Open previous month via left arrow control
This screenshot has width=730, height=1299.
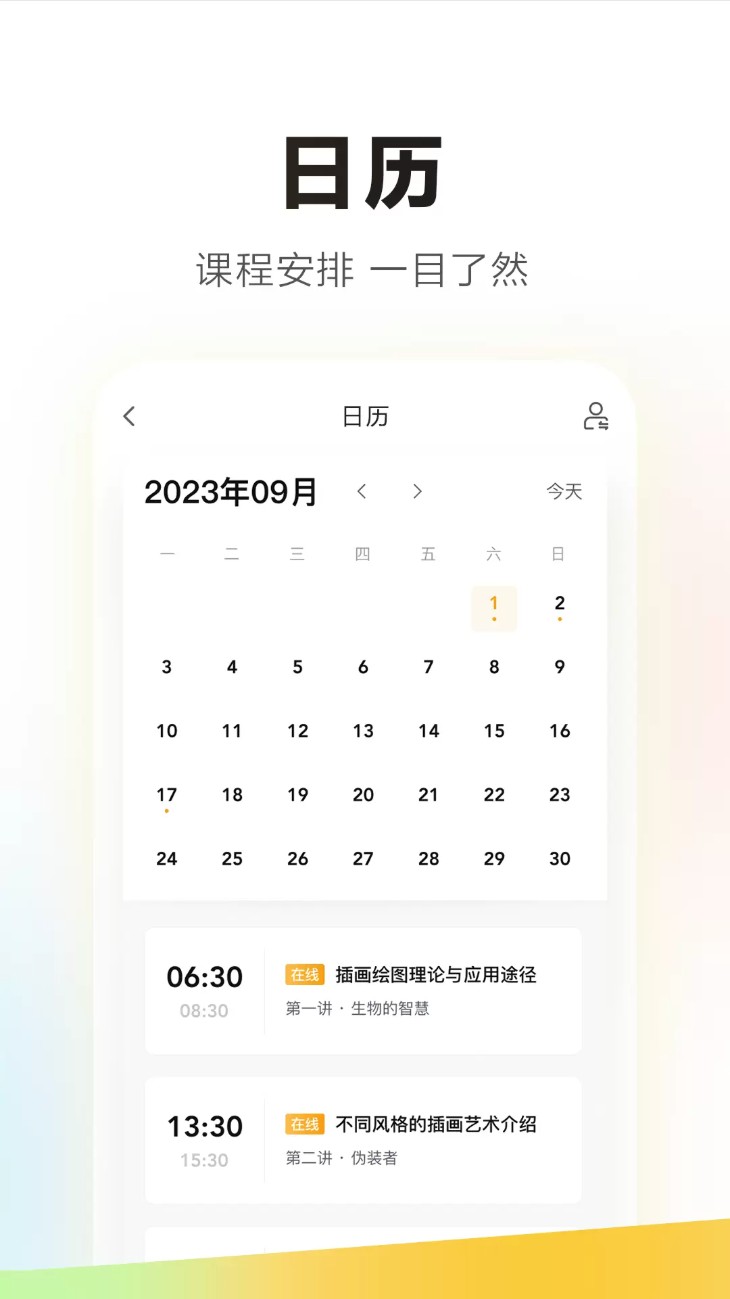tap(362, 491)
